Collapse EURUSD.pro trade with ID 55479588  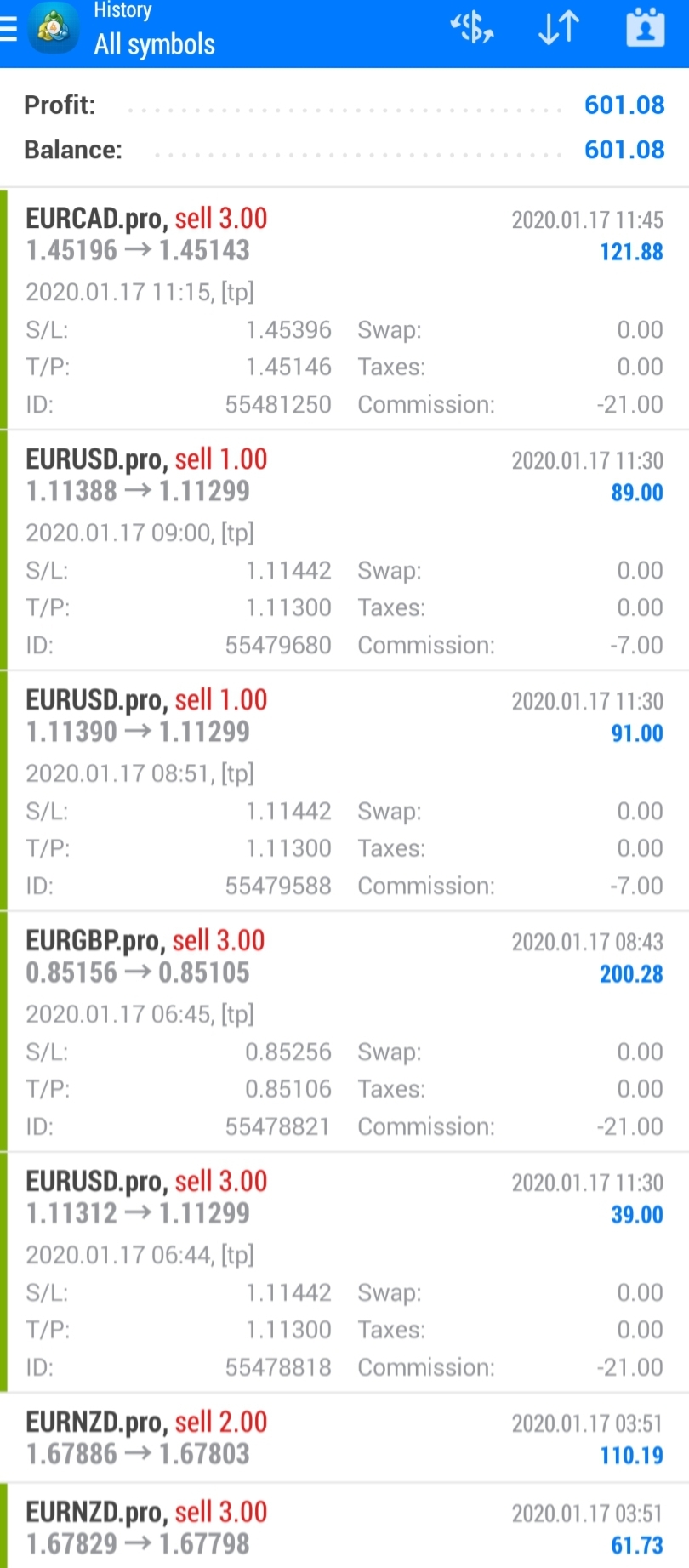tap(344, 790)
